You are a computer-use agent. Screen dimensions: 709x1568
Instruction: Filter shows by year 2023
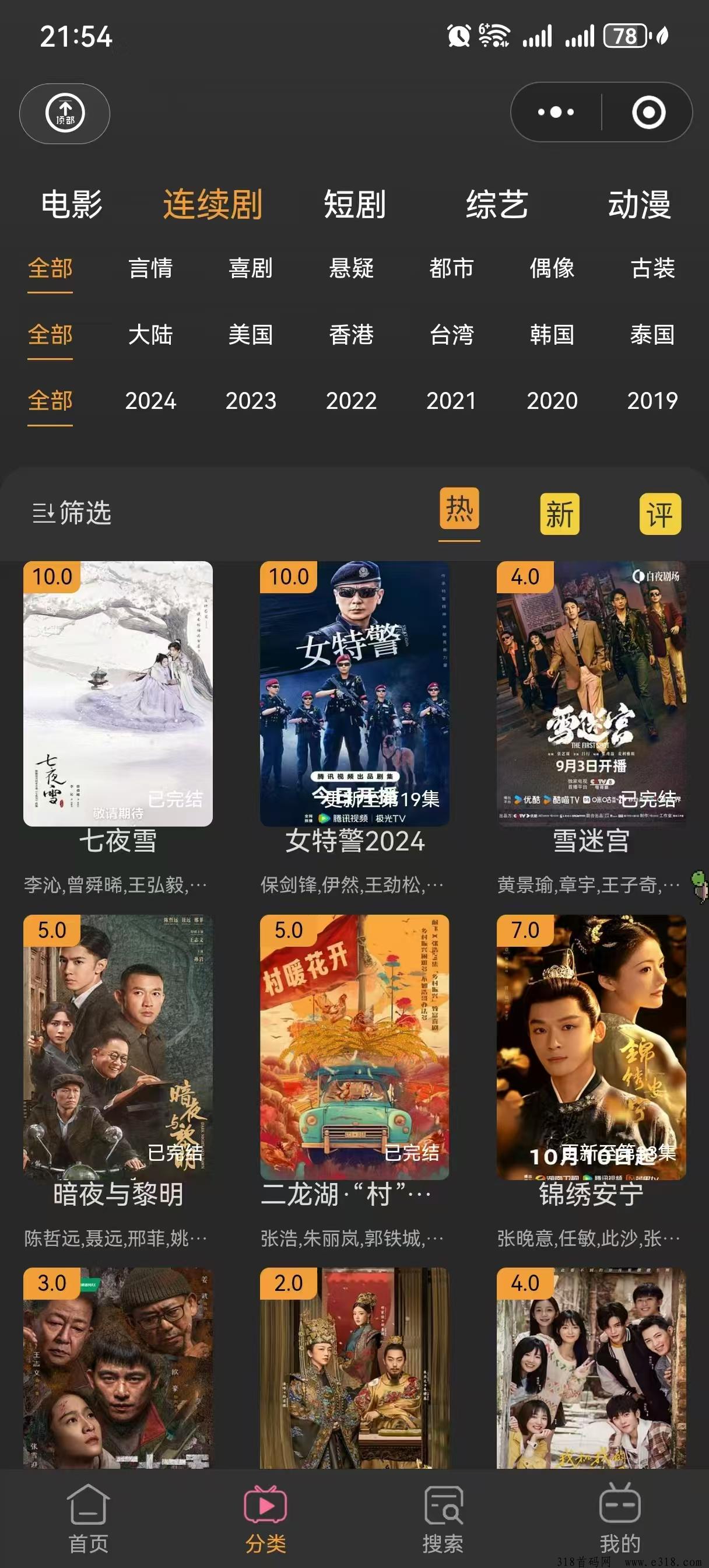[251, 401]
